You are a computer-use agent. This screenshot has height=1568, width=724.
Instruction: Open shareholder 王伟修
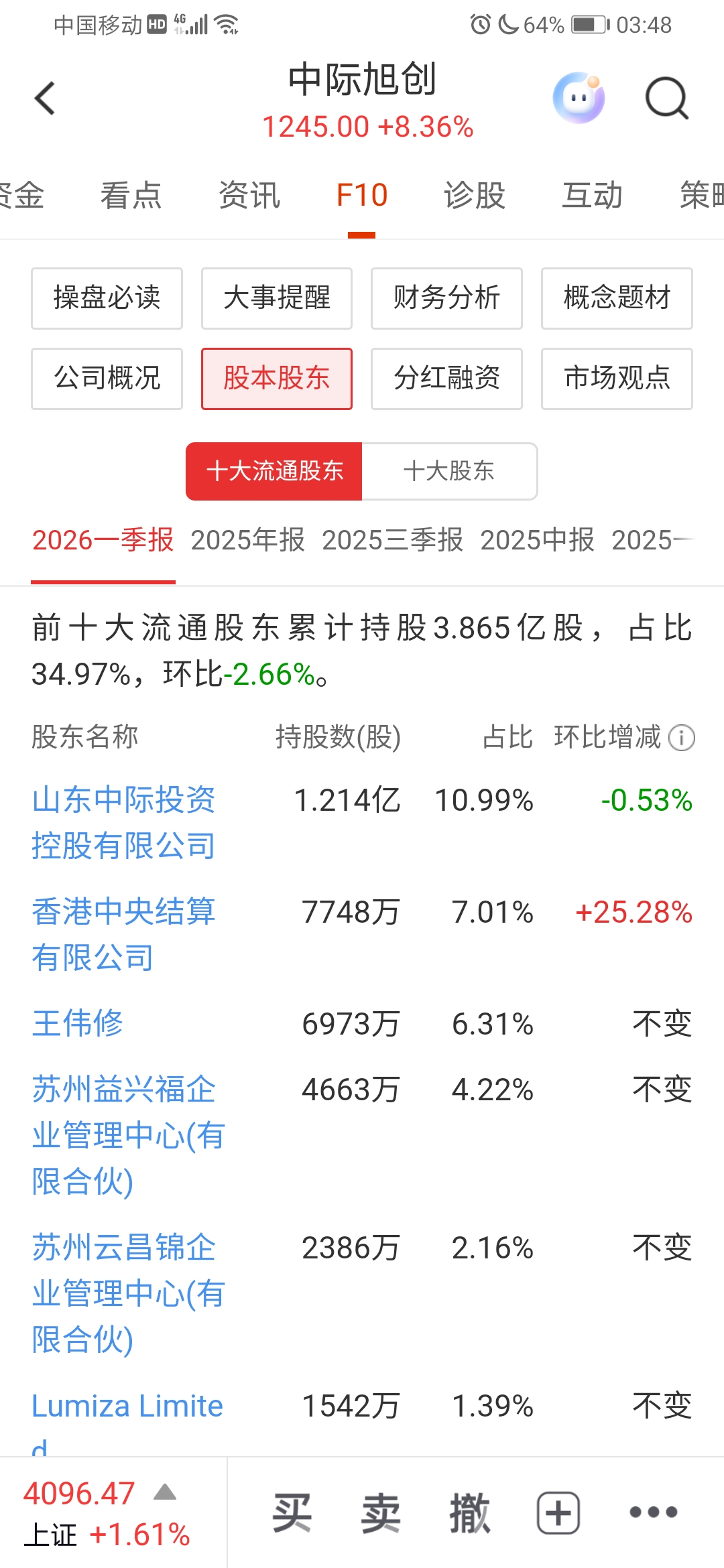point(78,1023)
